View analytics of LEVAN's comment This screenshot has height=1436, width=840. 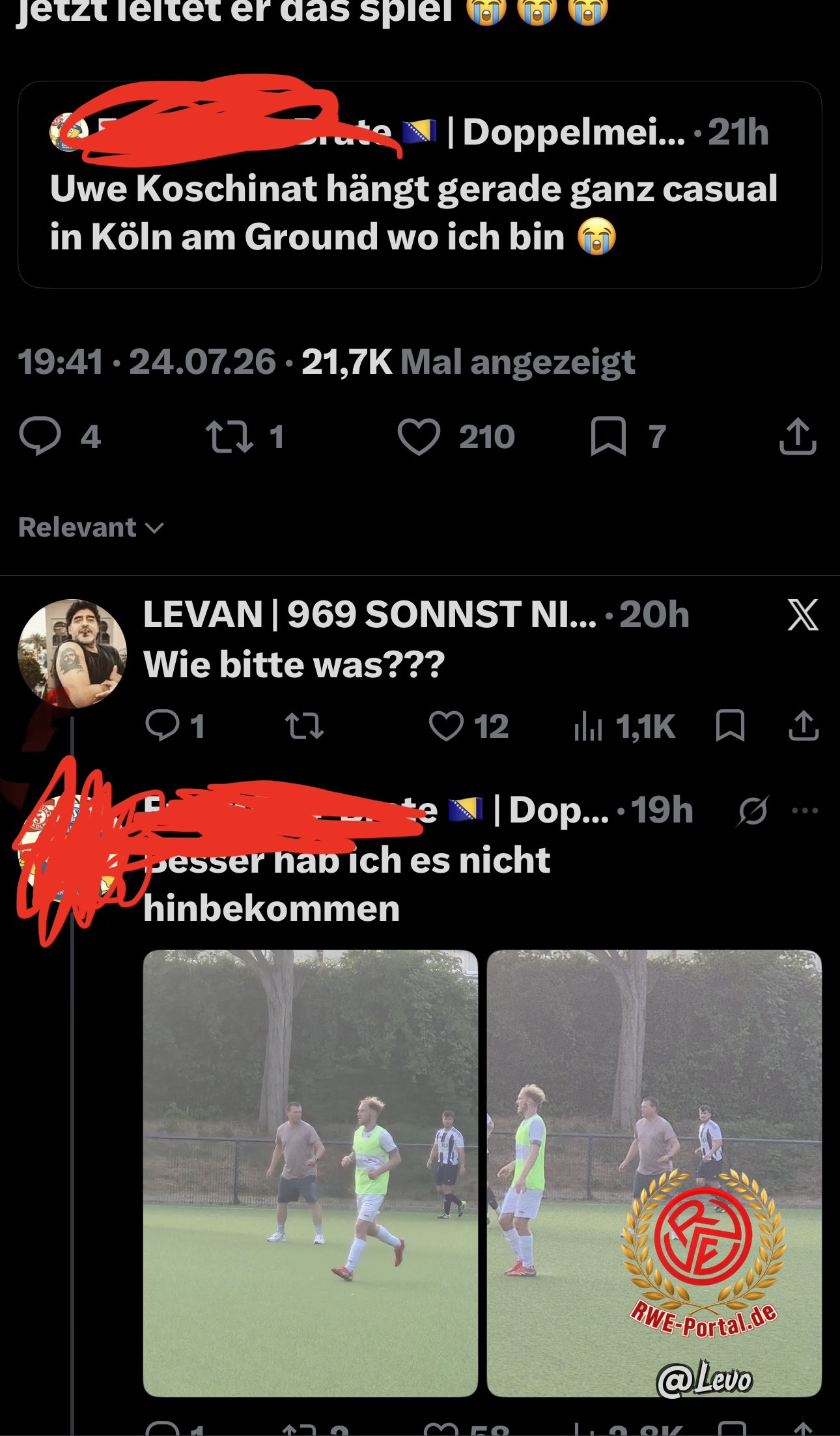click(588, 727)
